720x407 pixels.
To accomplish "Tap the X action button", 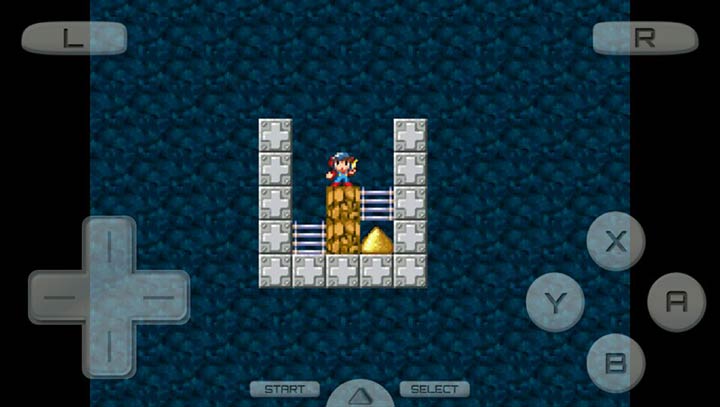I will coord(616,241).
